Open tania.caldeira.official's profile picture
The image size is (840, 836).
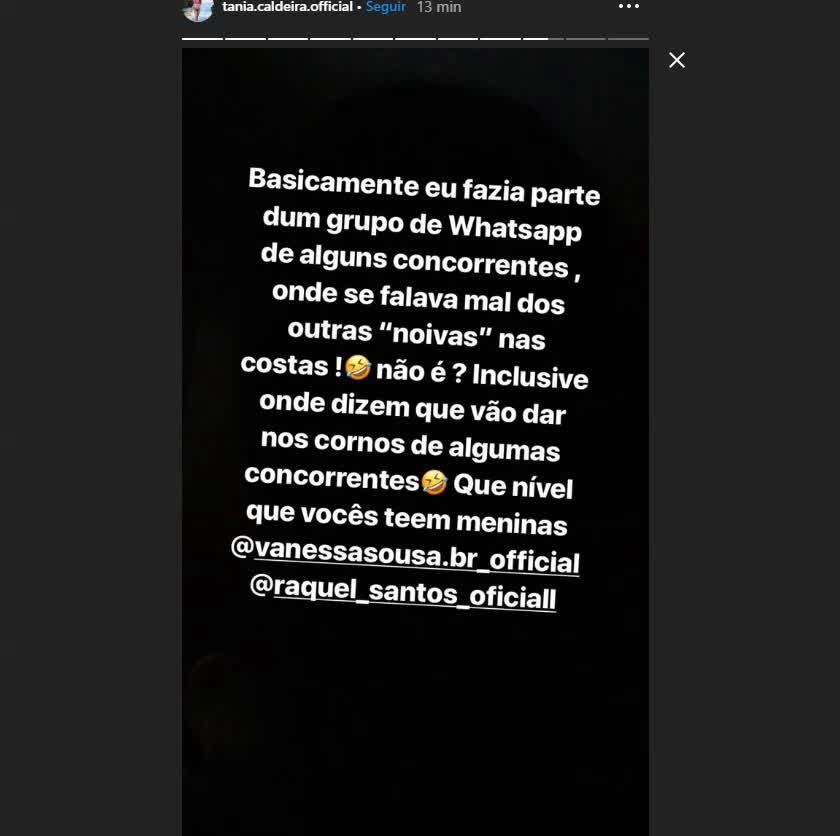coord(197,8)
